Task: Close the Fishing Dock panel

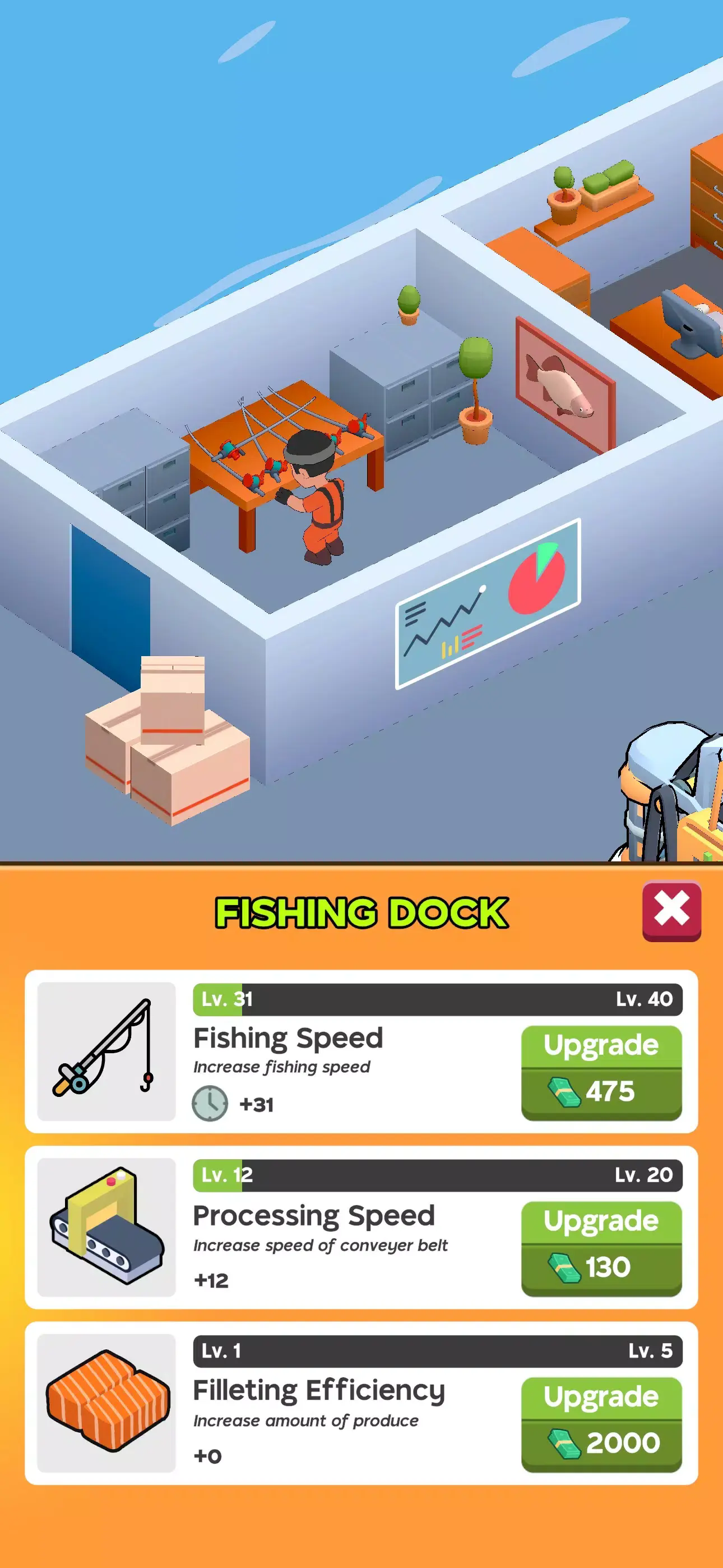Action: (x=671, y=911)
